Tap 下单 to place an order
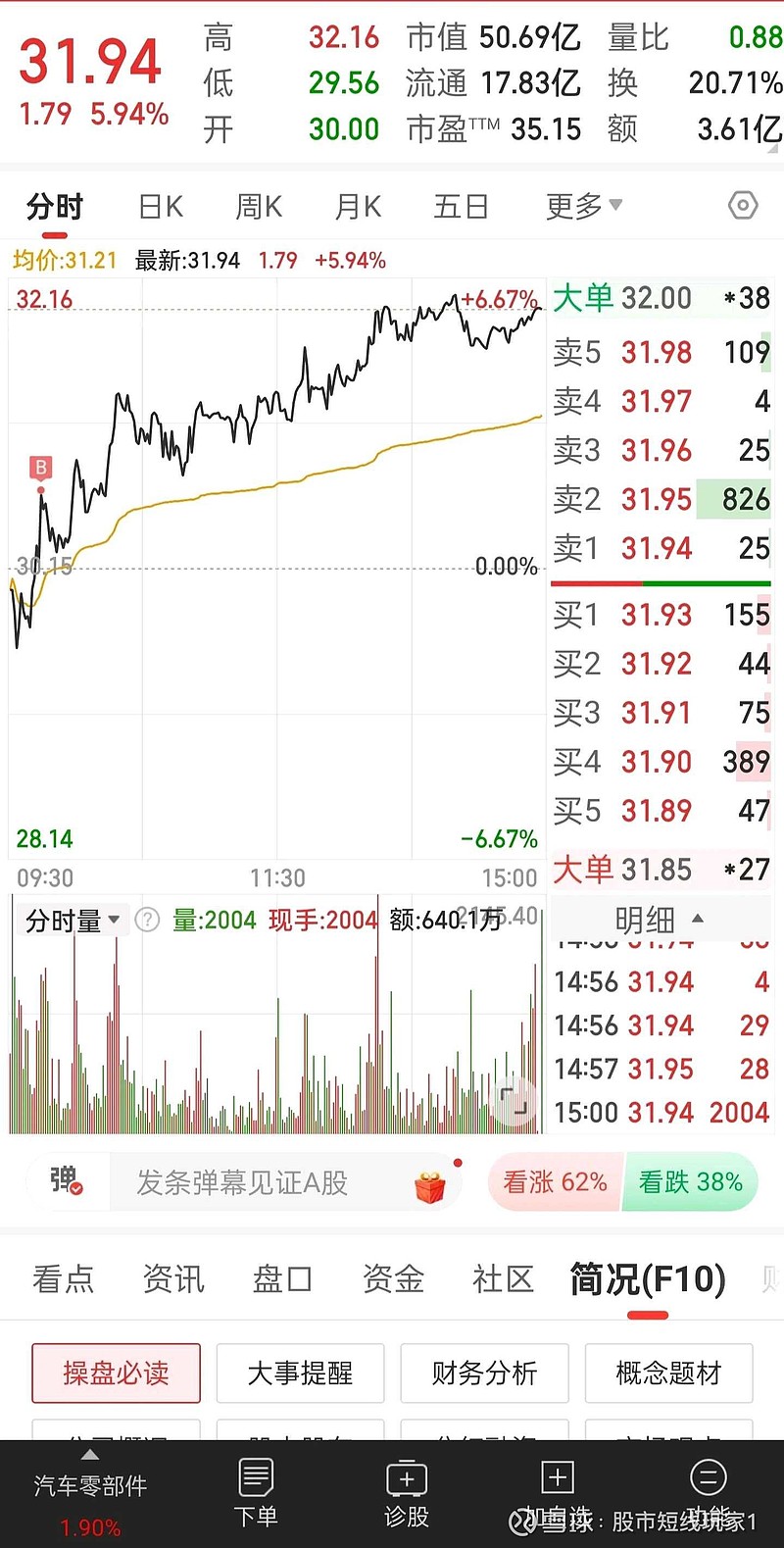The height and width of the screenshot is (1548, 784). [256, 1494]
